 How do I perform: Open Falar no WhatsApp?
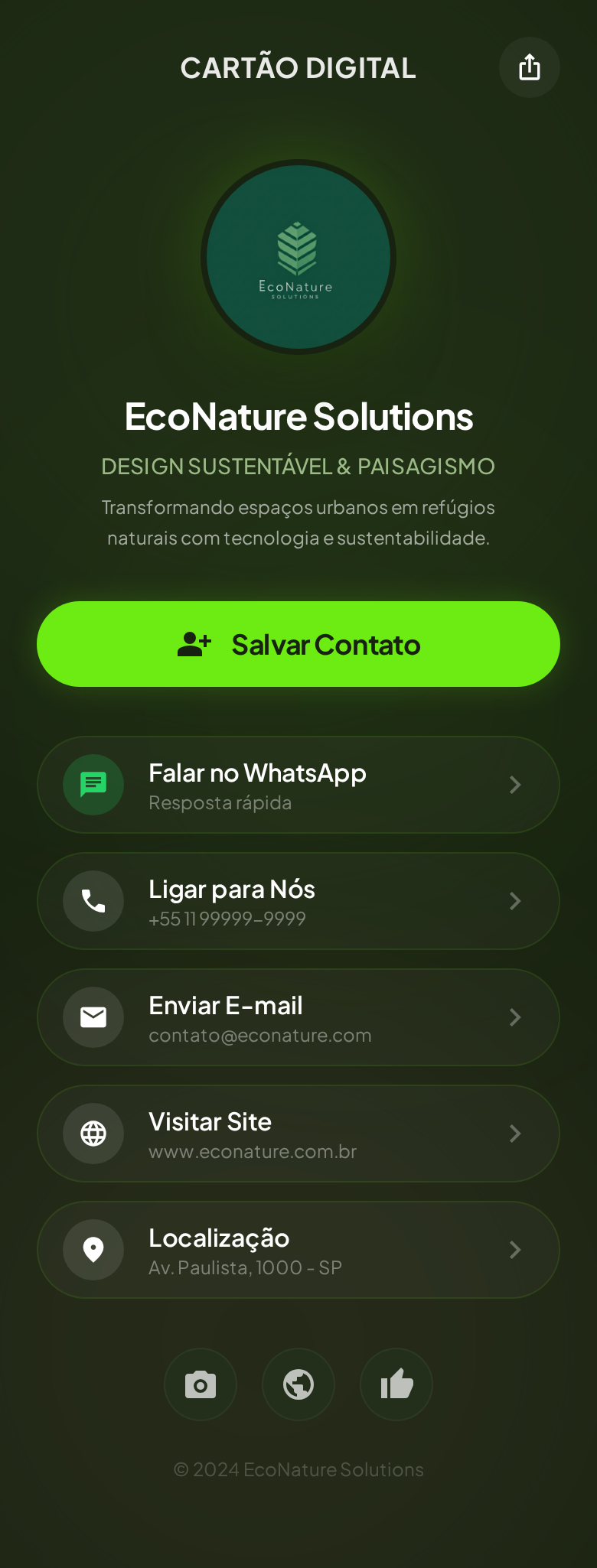(298, 785)
